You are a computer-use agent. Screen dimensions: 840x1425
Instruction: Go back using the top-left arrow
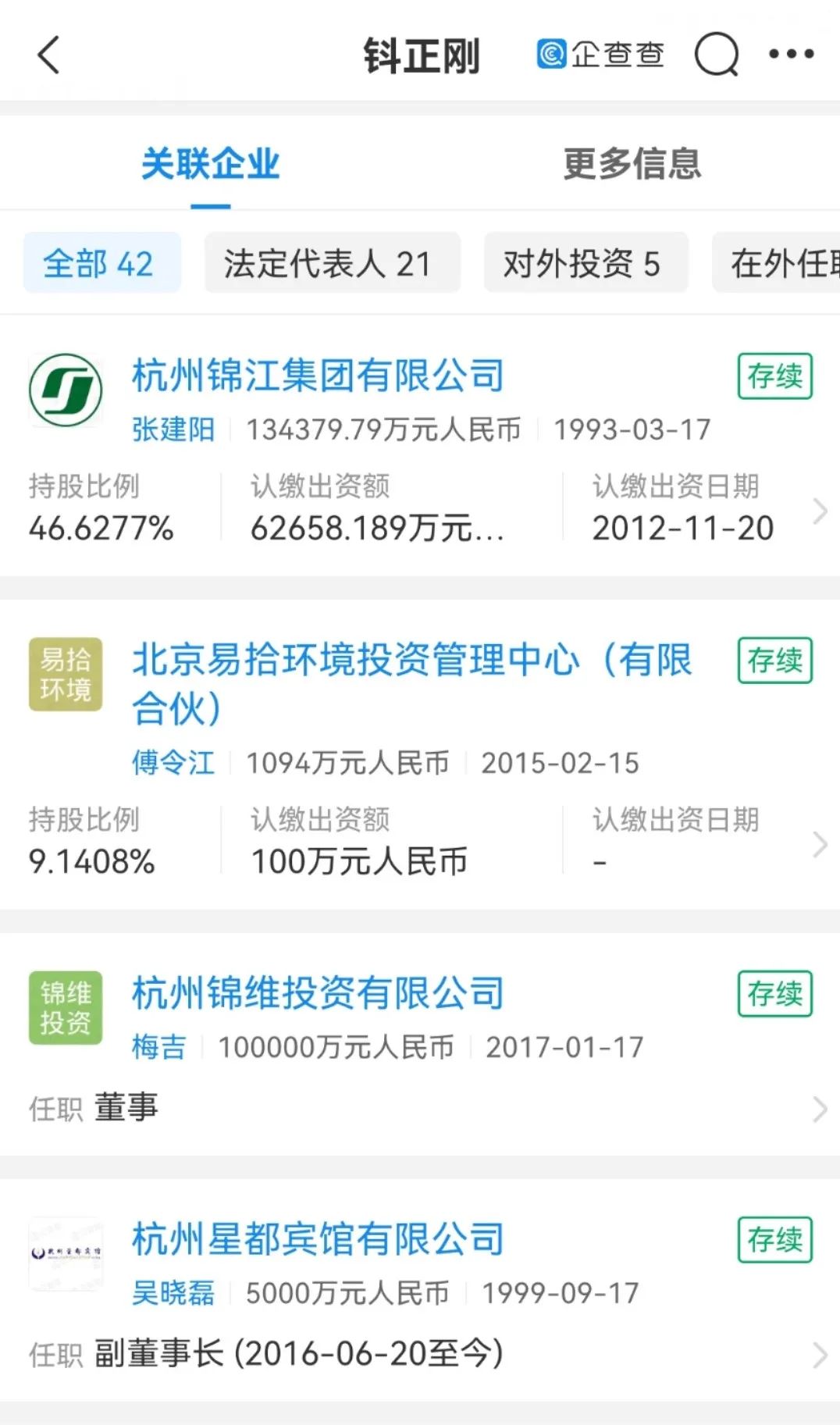pyautogui.click(x=48, y=55)
